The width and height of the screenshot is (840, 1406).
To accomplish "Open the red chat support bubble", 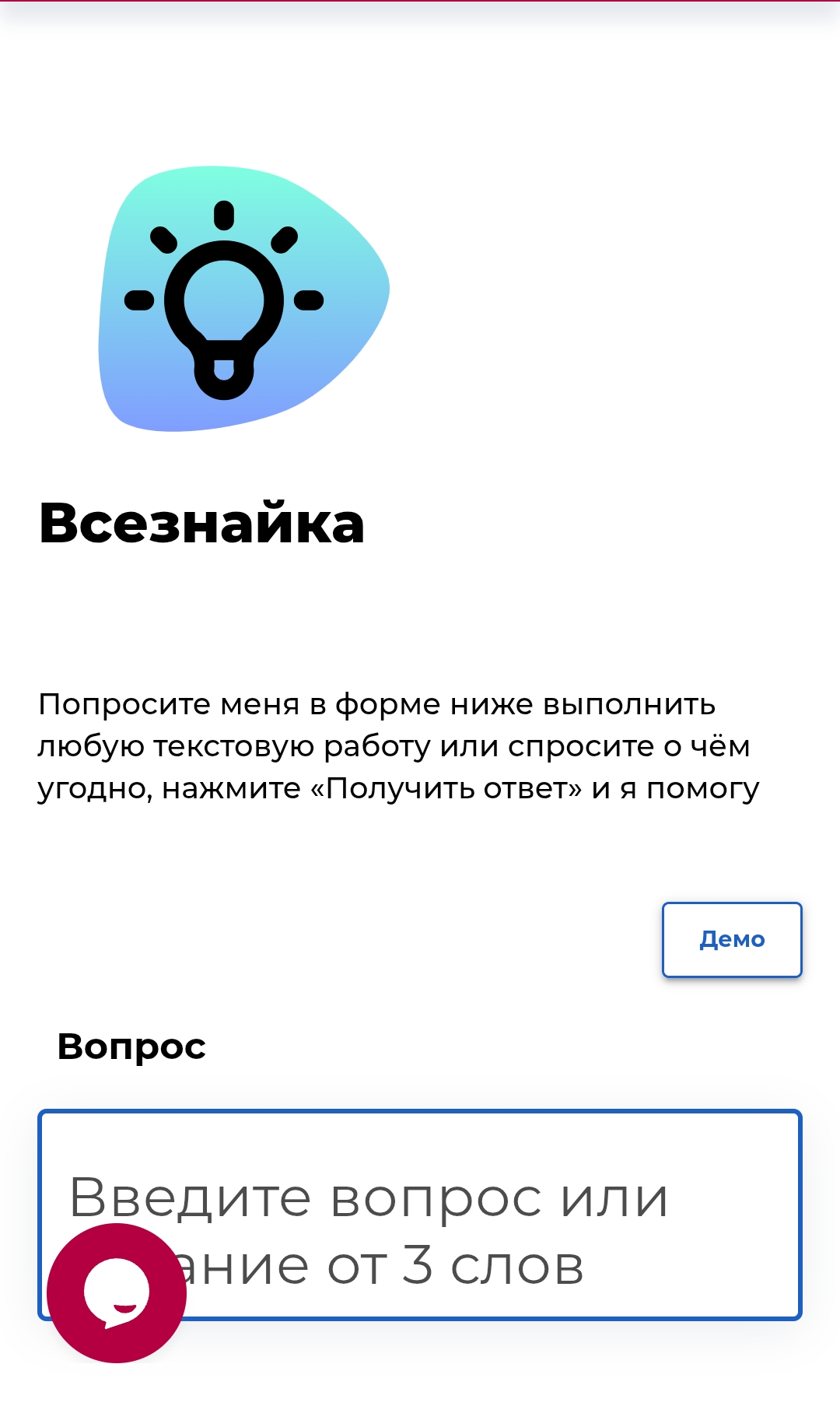I will point(117,1292).
